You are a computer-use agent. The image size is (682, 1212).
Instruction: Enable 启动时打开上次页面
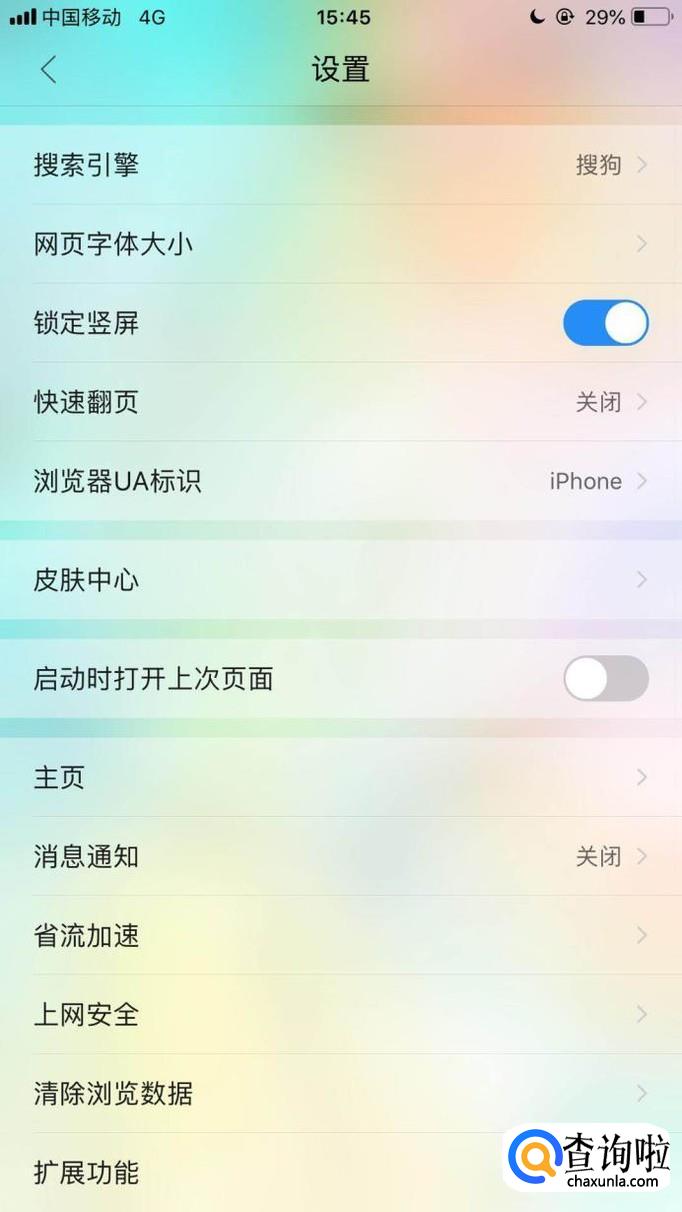pyautogui.click(x=606, y=679)
